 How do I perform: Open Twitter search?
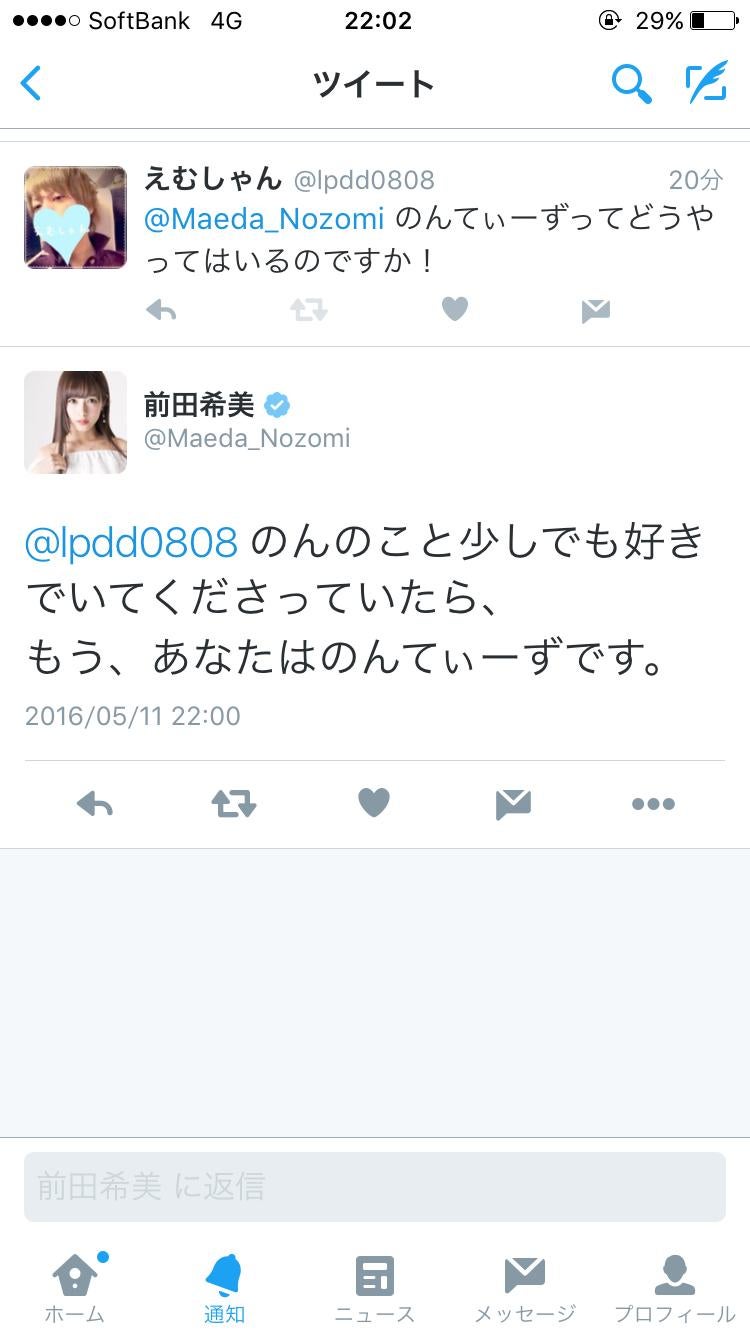[631, 84]
